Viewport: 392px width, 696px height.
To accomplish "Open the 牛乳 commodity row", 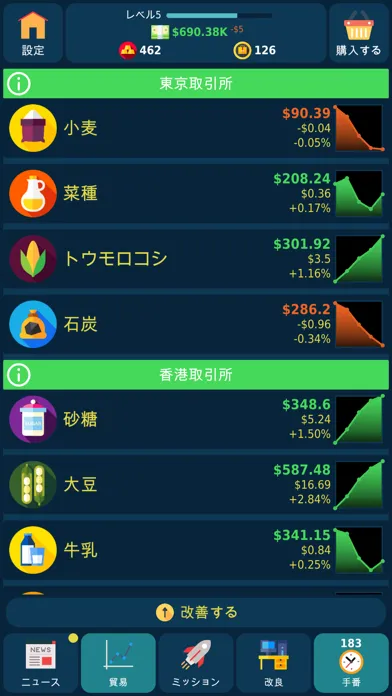I will click(196, 550).
